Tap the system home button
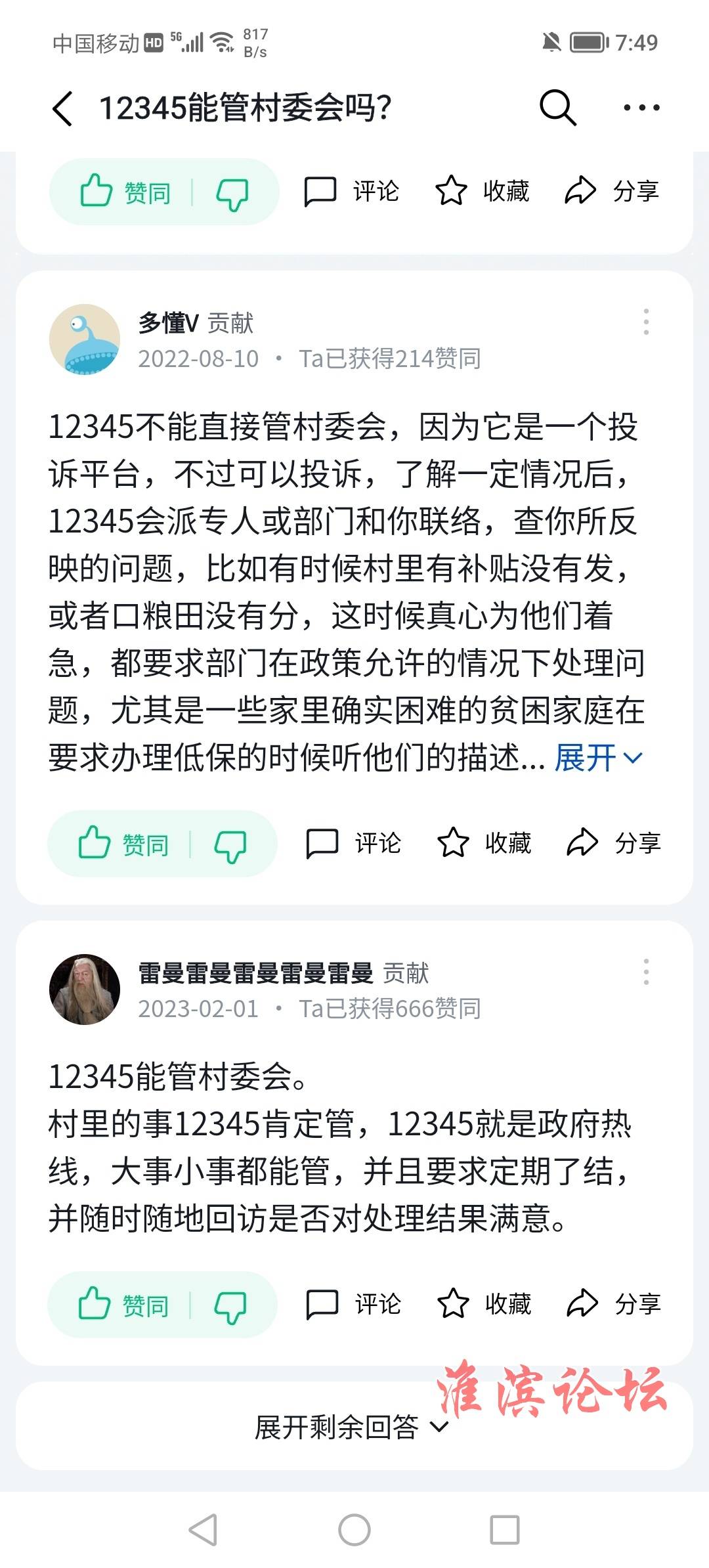The height and width of the screenshot is (1568, 709). (x=354, y=1530)
